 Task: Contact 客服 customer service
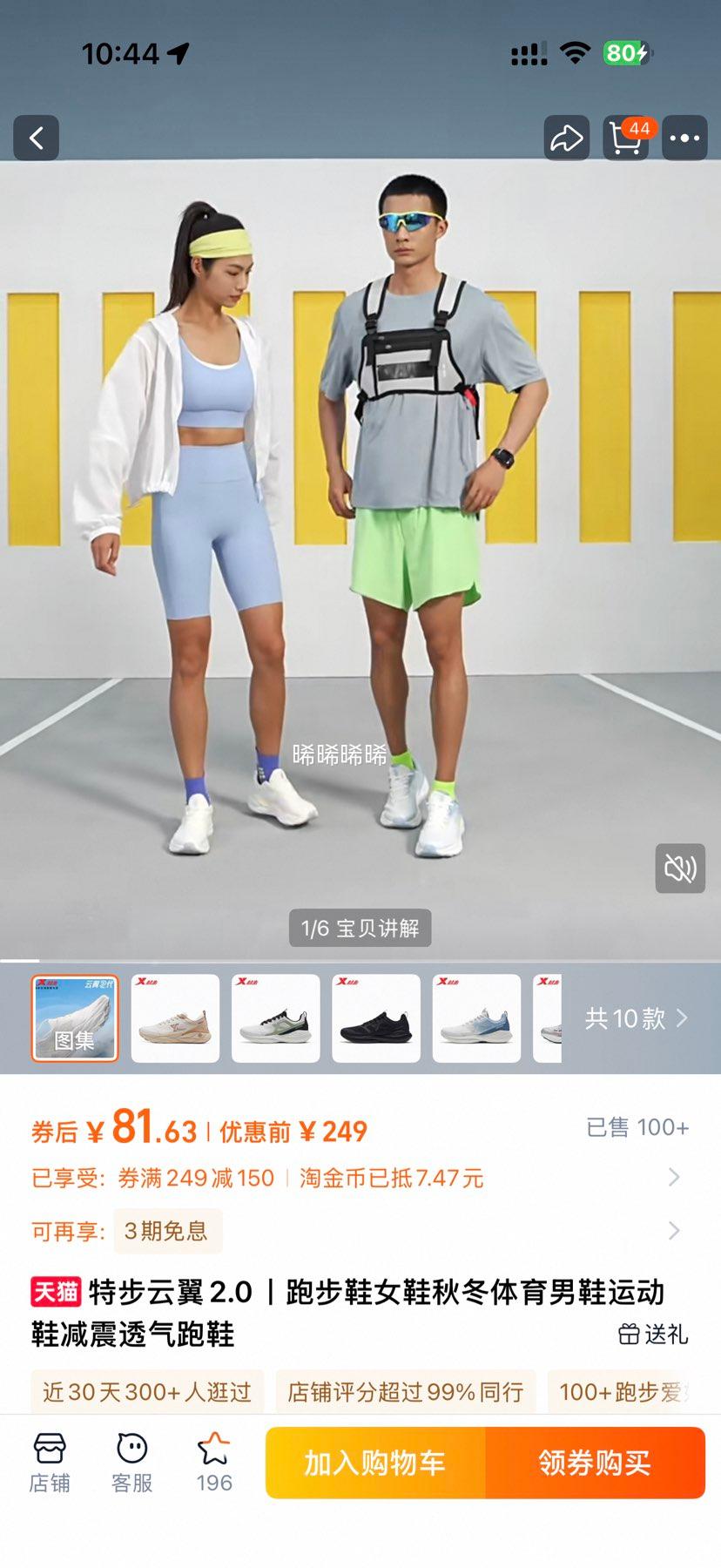point(131,1463)
